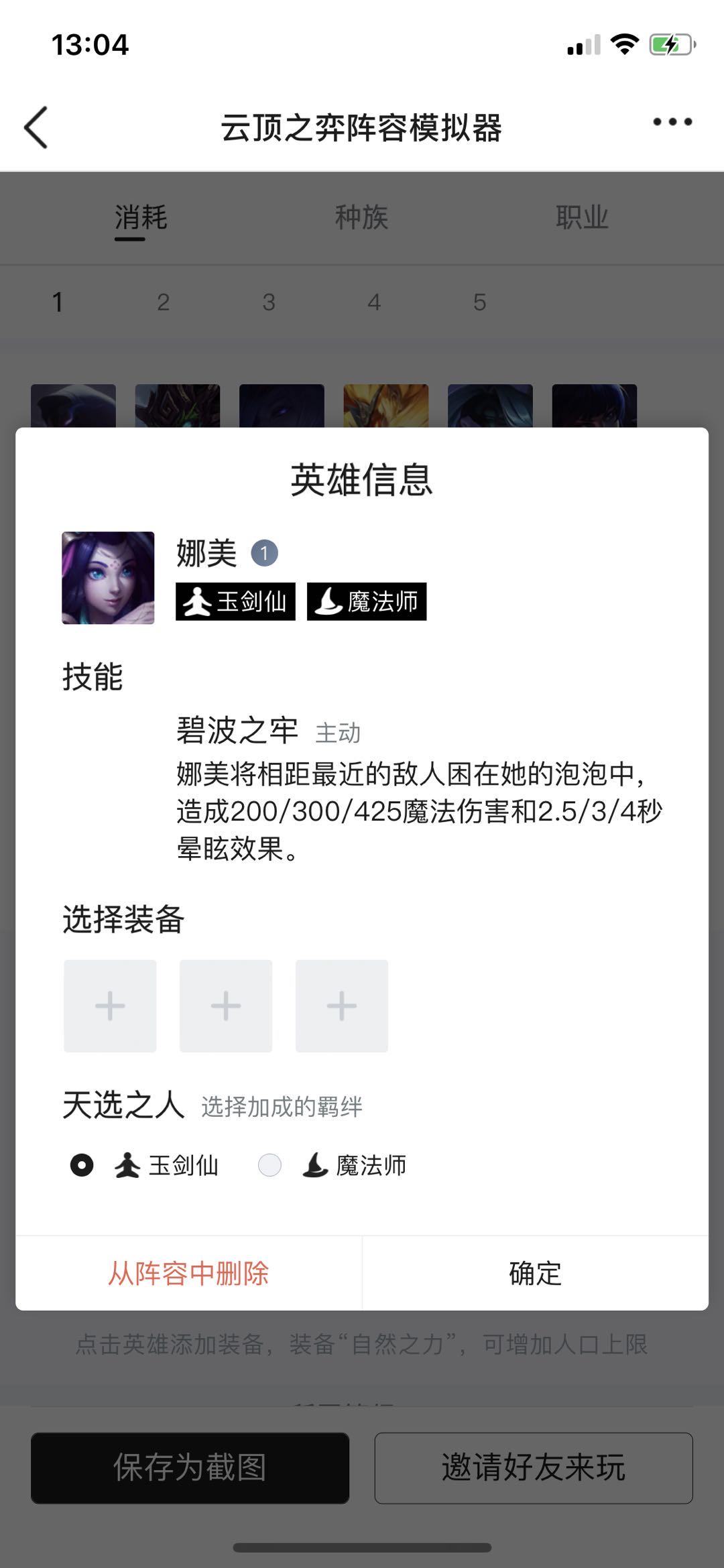This screenshot has height=1568, width=724.
Task: Confirm with the 确定 button
Action: pos(535,1274)
